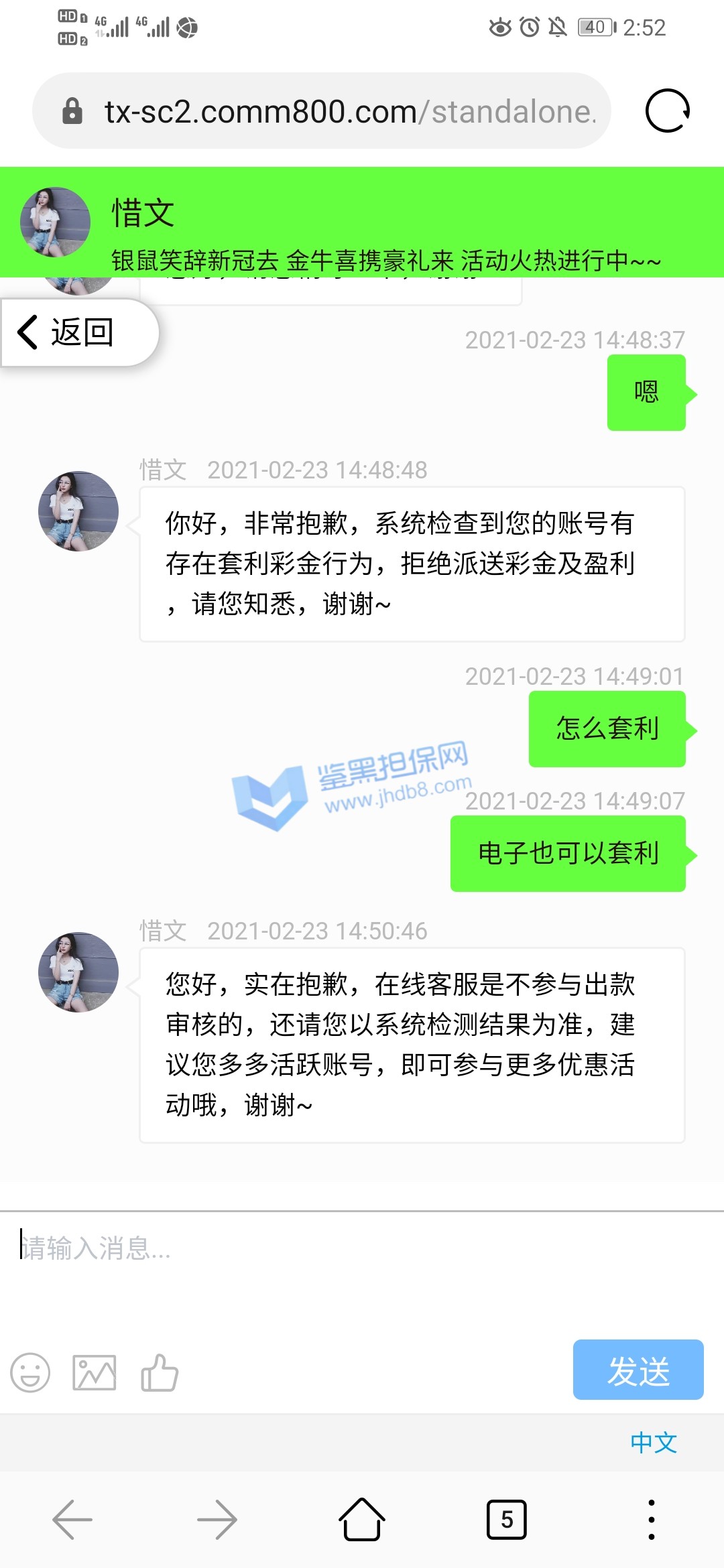724x1568 pixels.
Task: Open the browser tabs switcher showing 5
Action: (x=507, y=1520)
